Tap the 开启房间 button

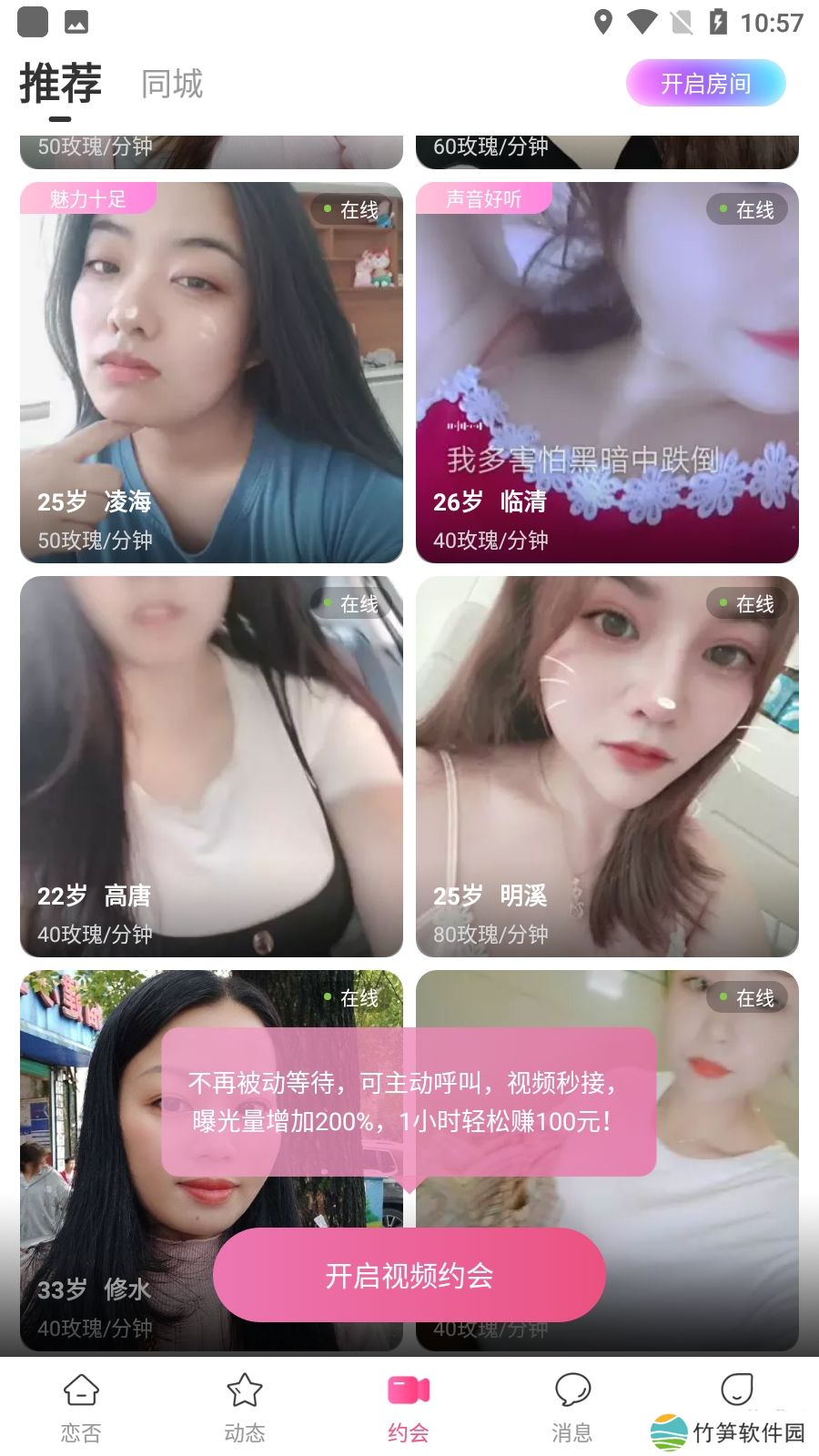tap(705, 84)
